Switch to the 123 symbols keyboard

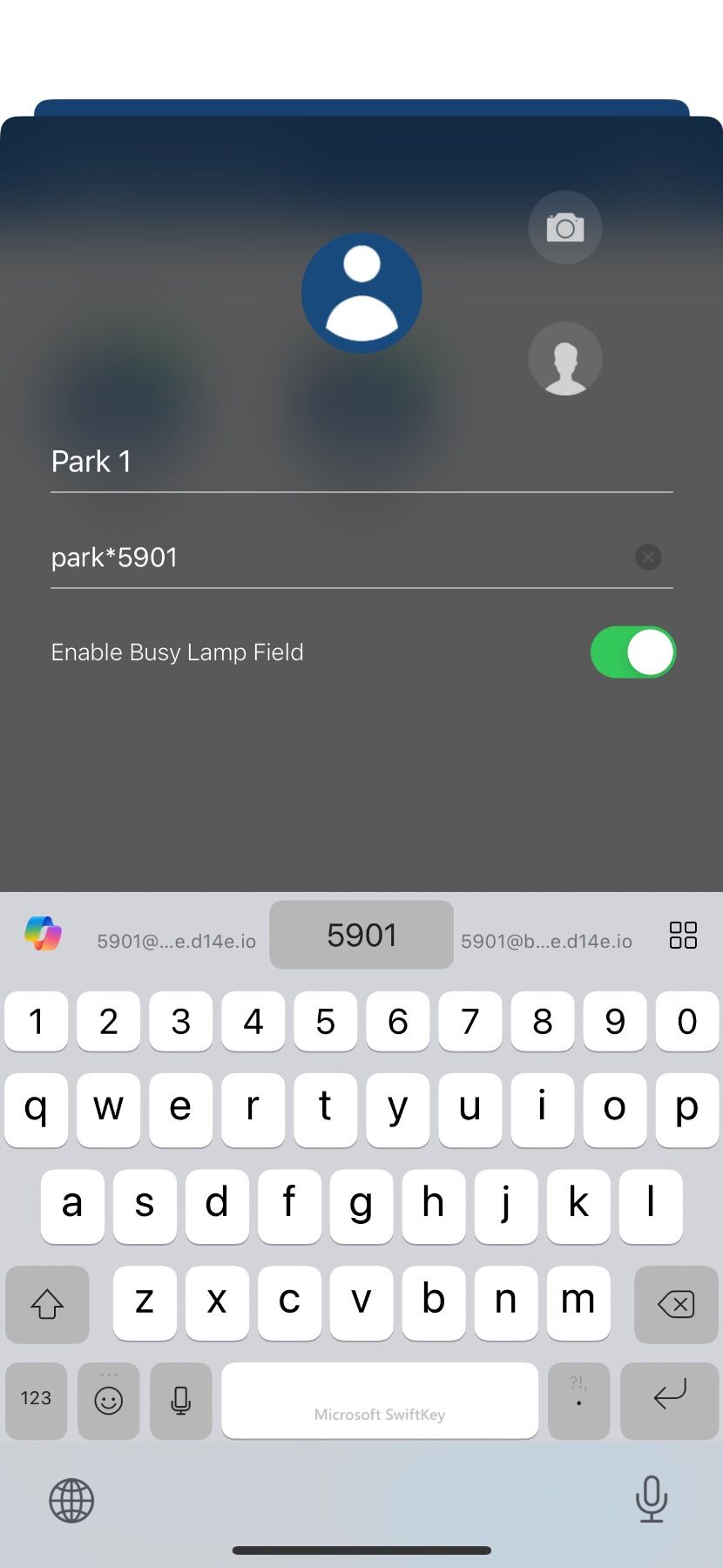[36, 1400]
